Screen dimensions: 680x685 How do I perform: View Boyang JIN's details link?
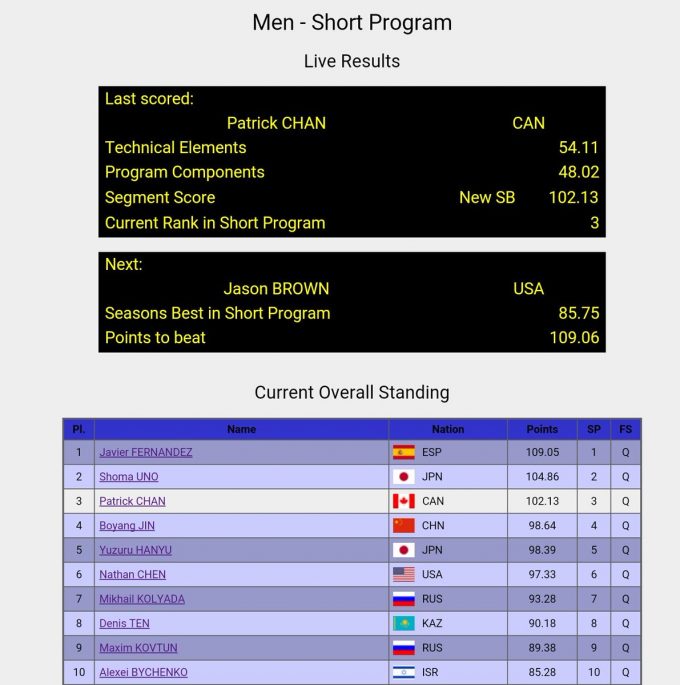pyautogui.click(x=126, y=526)
